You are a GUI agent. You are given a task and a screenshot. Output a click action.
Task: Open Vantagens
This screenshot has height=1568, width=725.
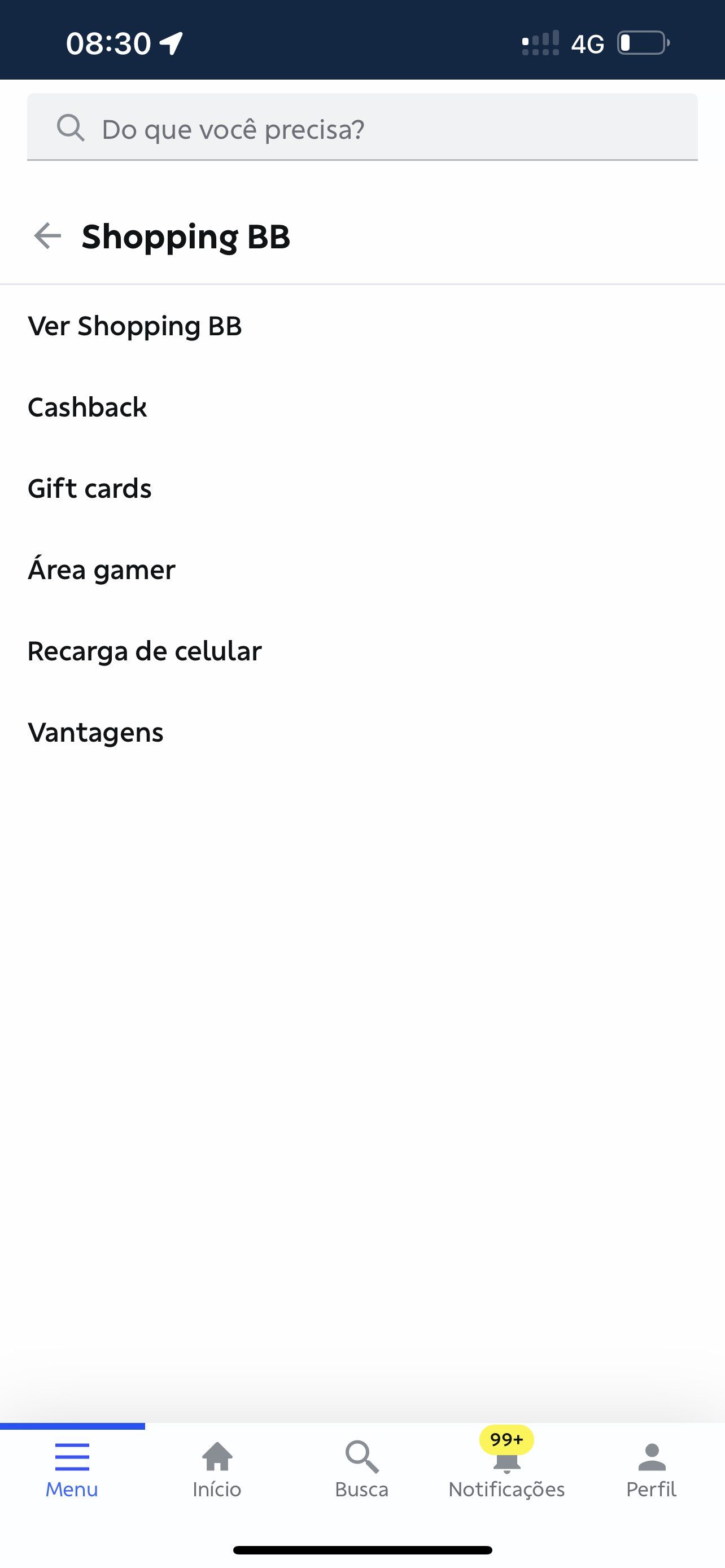(x=95, y=732)
